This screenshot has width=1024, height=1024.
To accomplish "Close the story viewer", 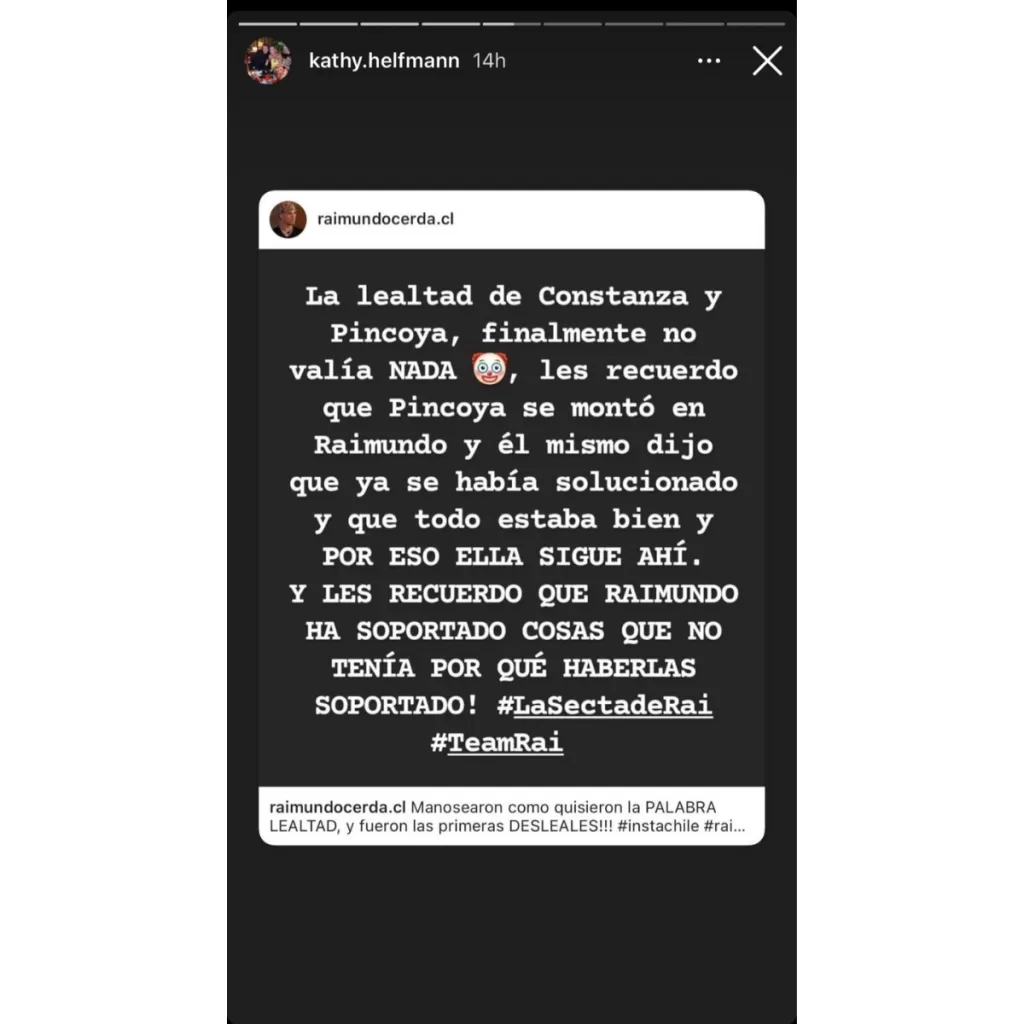I will [x=767, y=61].
